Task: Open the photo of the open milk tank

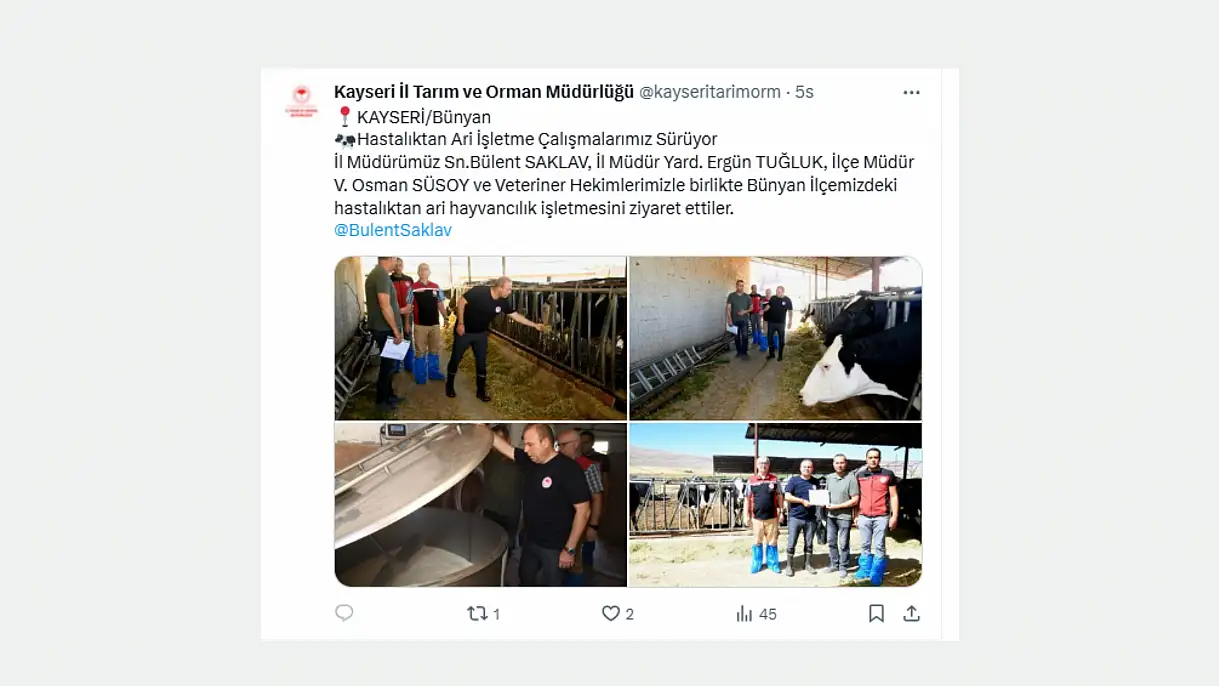Action: click(480, 504)
